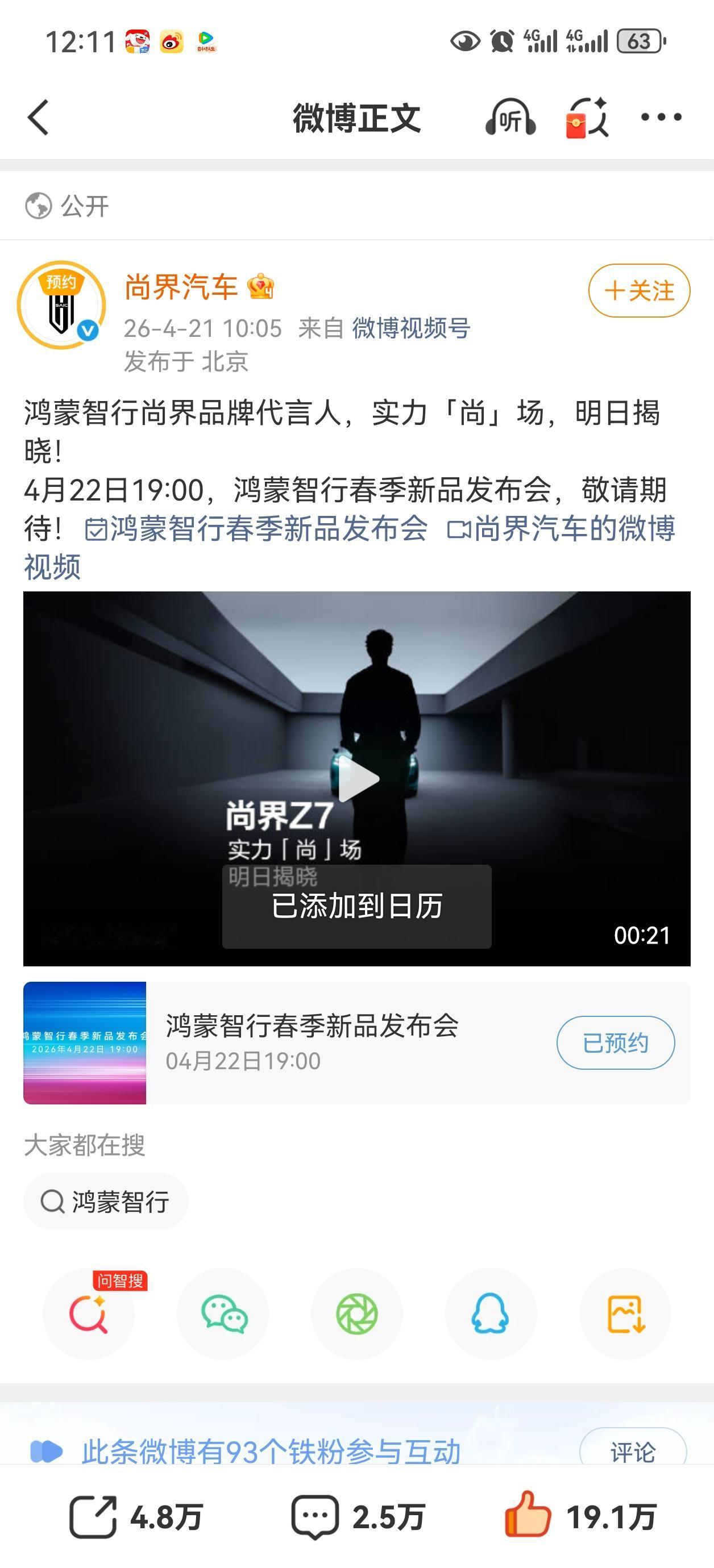
Task: Share to the Oasis green aperture app
Action: point(357,1315)
